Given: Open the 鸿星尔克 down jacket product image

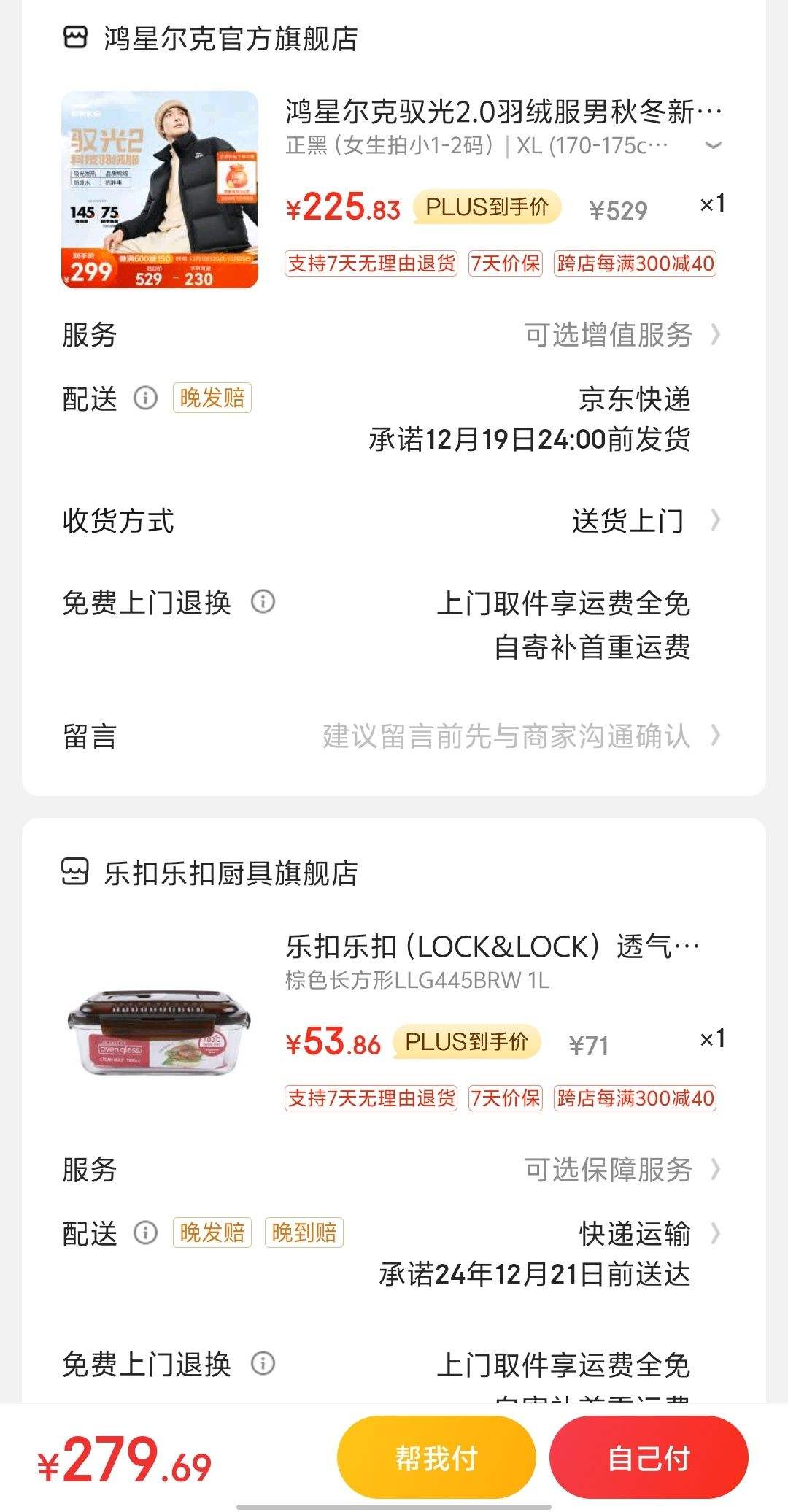Looking at the screenshot, I should click(x=160, y=190).
